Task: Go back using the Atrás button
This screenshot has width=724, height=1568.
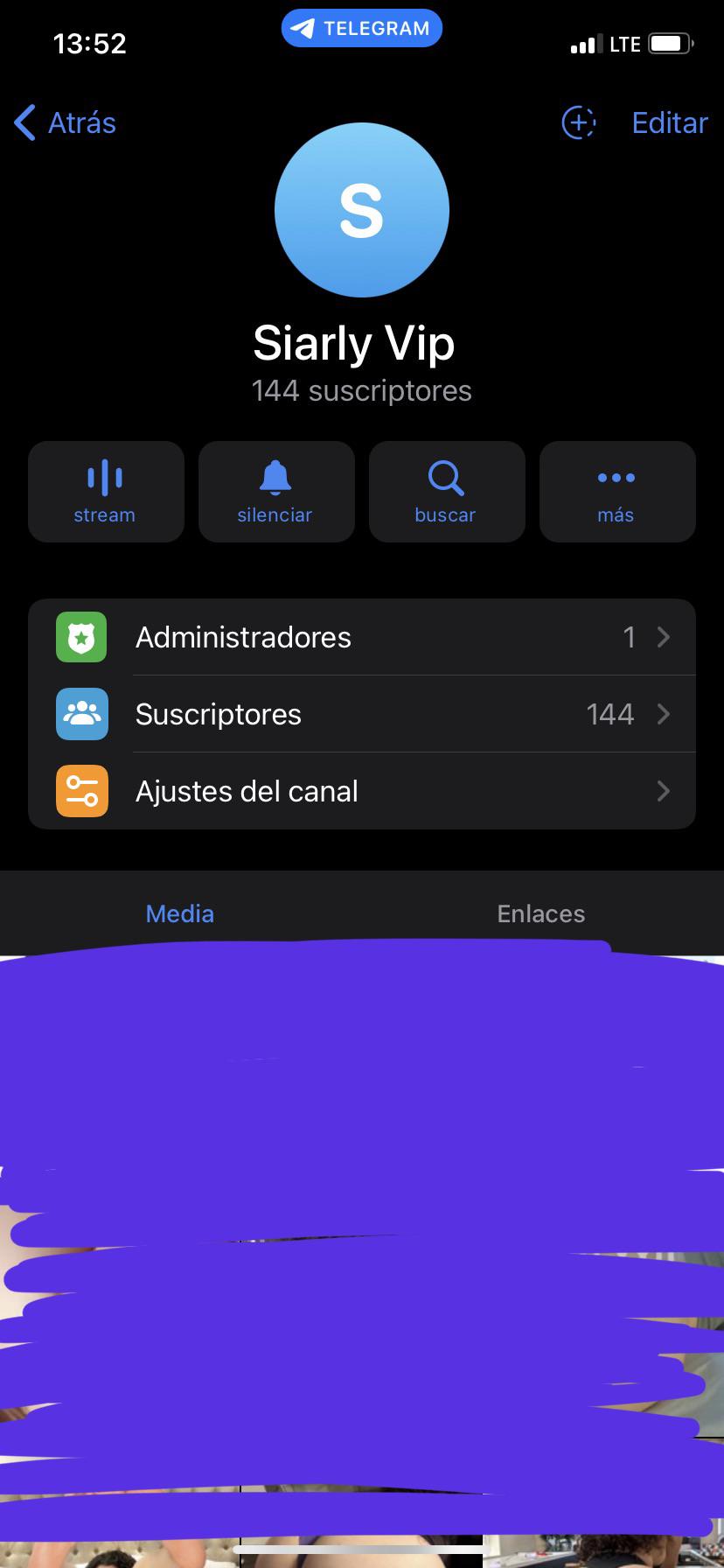Action: (x=66, y=122)
